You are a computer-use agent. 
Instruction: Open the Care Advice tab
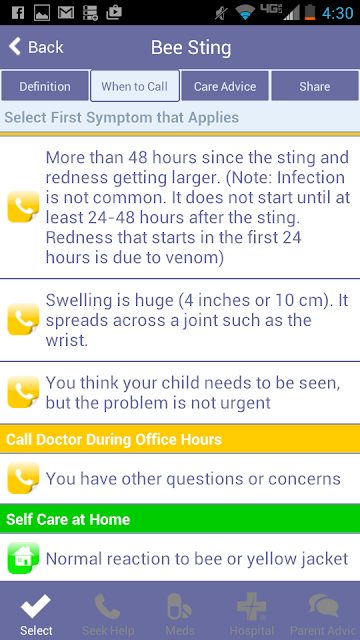pos(225,86)
